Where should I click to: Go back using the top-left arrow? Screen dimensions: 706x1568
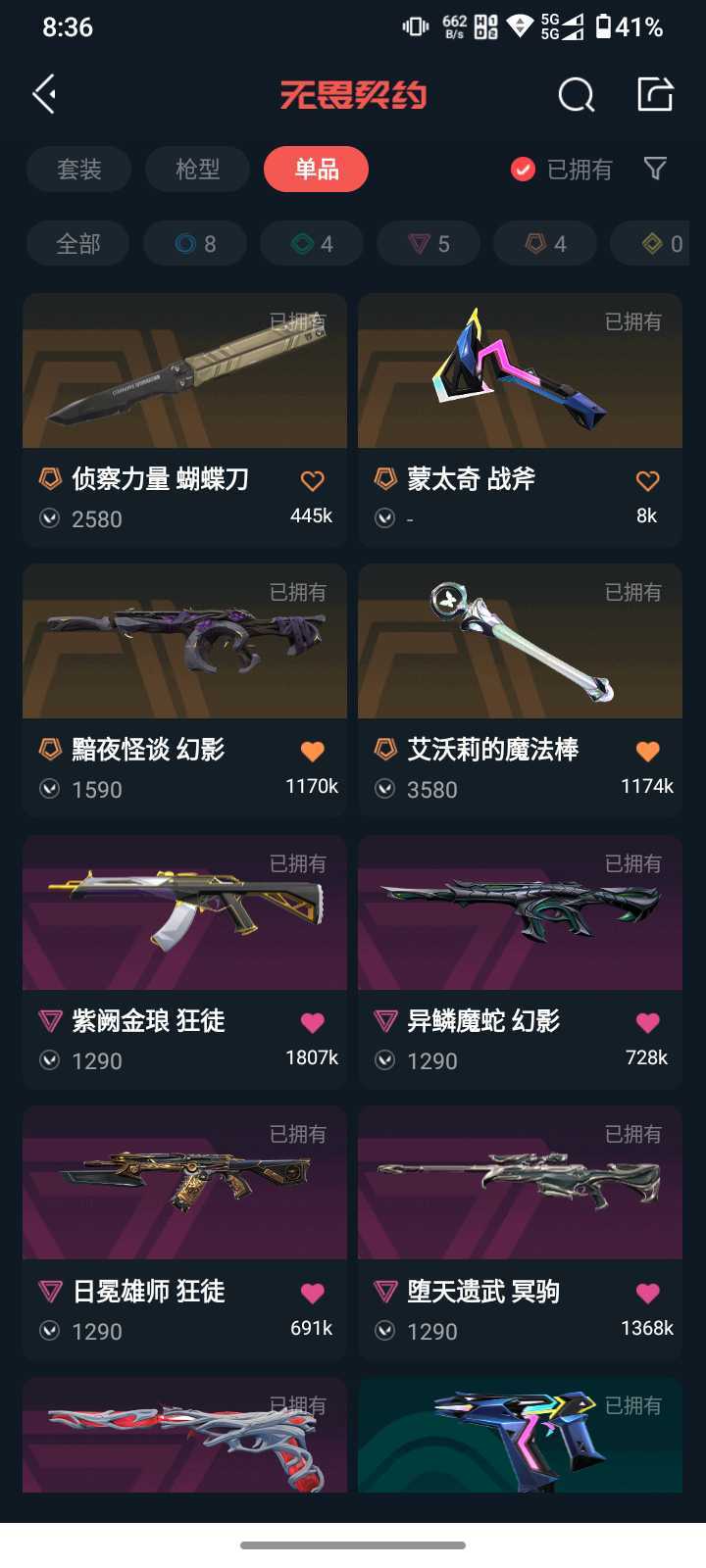44,95
